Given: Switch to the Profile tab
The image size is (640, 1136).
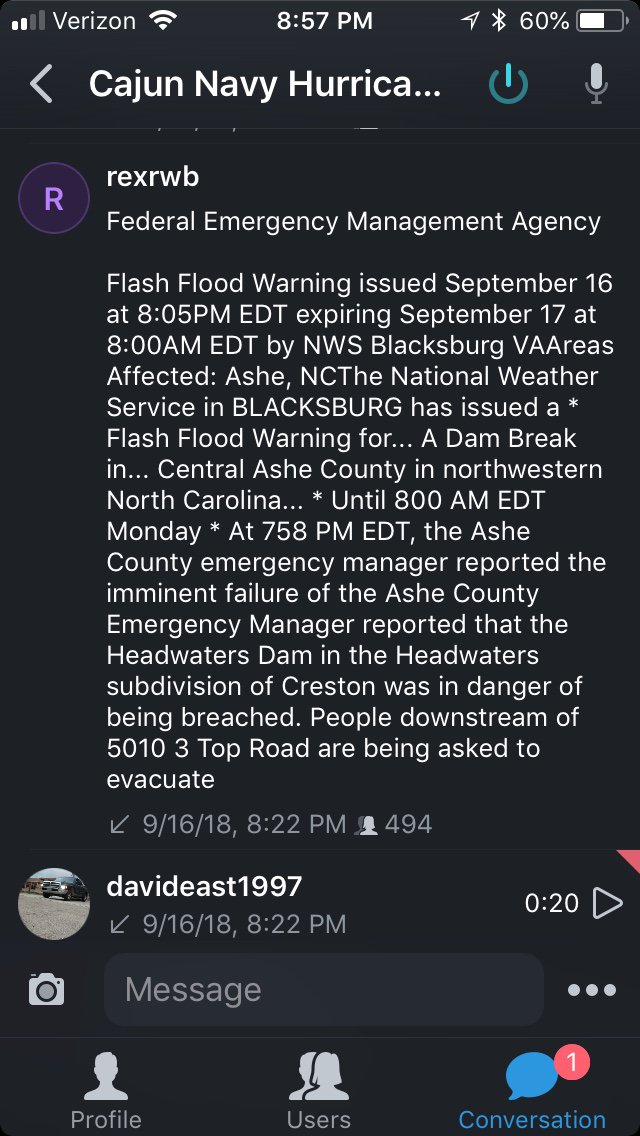Looking at the screenshot, I should 106,1090.
